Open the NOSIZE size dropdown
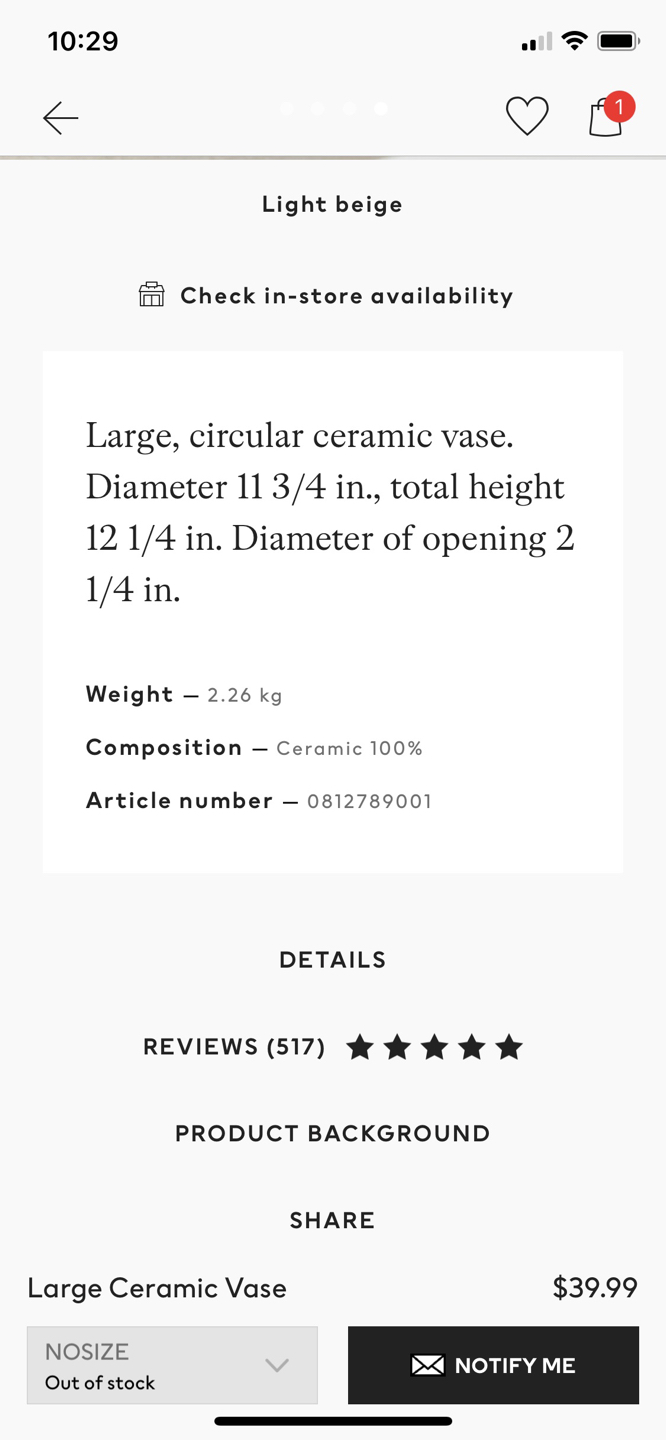The image size is (666, 1440). click(172, 1365)
